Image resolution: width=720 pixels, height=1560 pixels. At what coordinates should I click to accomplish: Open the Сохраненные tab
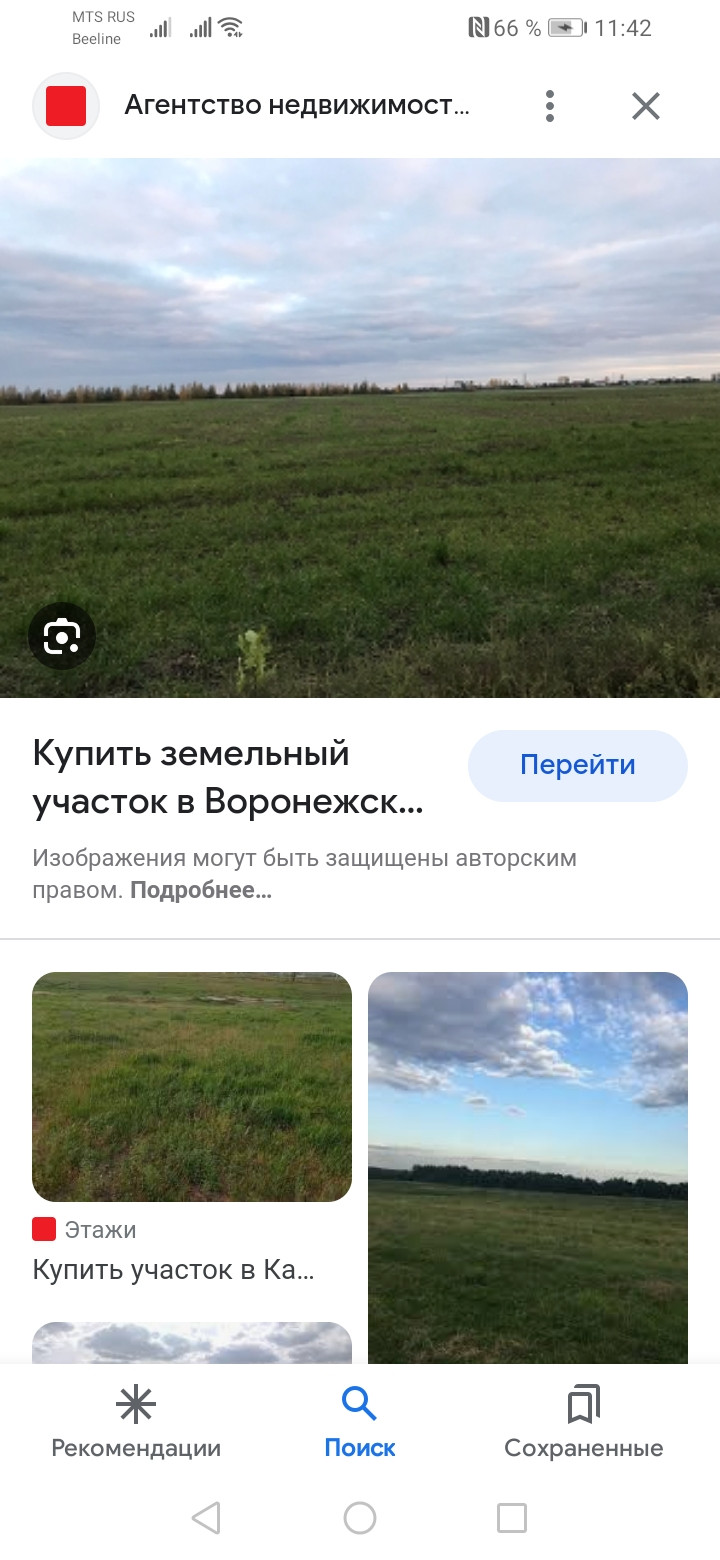pyautogui.click(x=583, y=1422)
